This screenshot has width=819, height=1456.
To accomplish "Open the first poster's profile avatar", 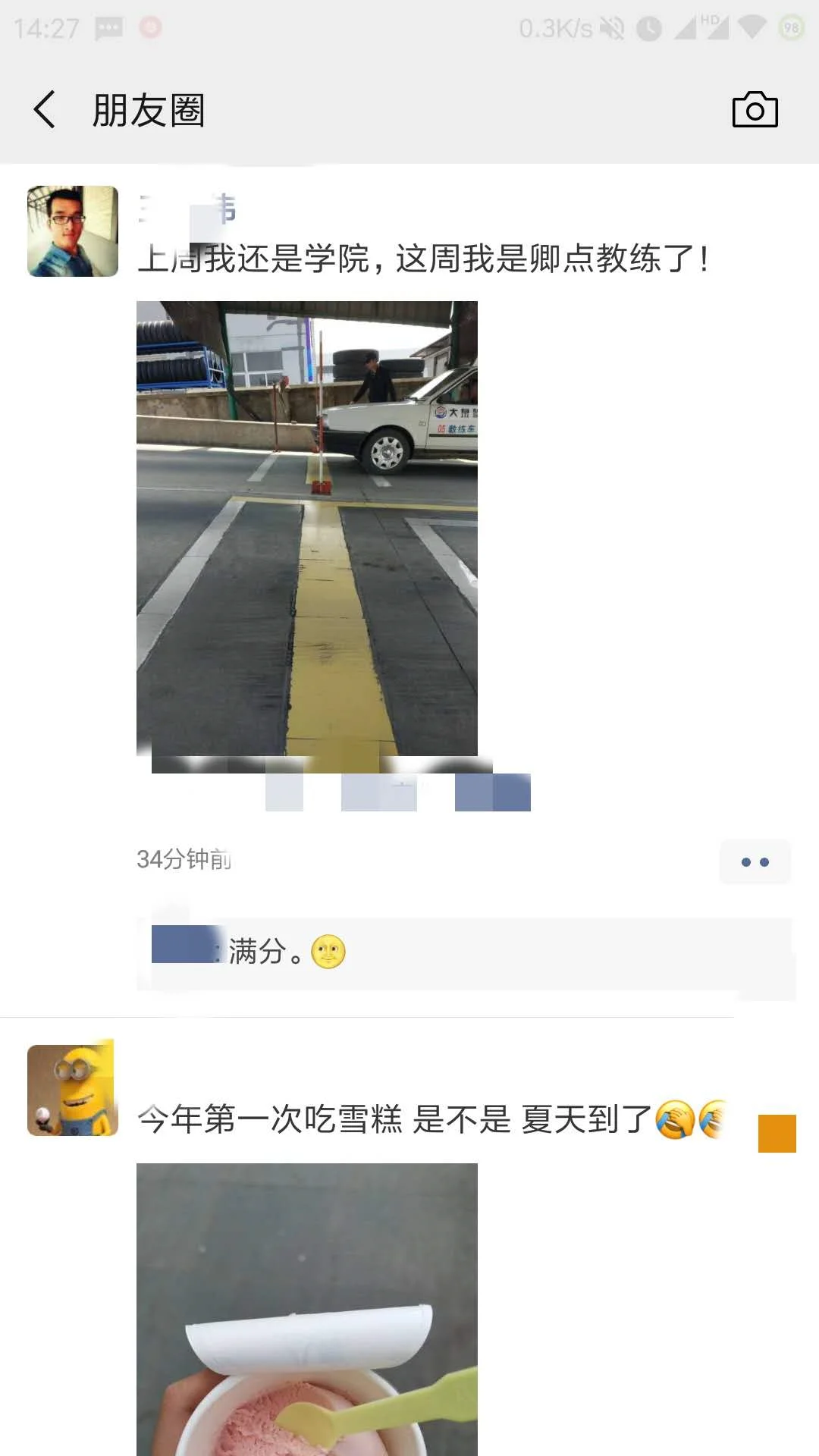I will (72, 231).
